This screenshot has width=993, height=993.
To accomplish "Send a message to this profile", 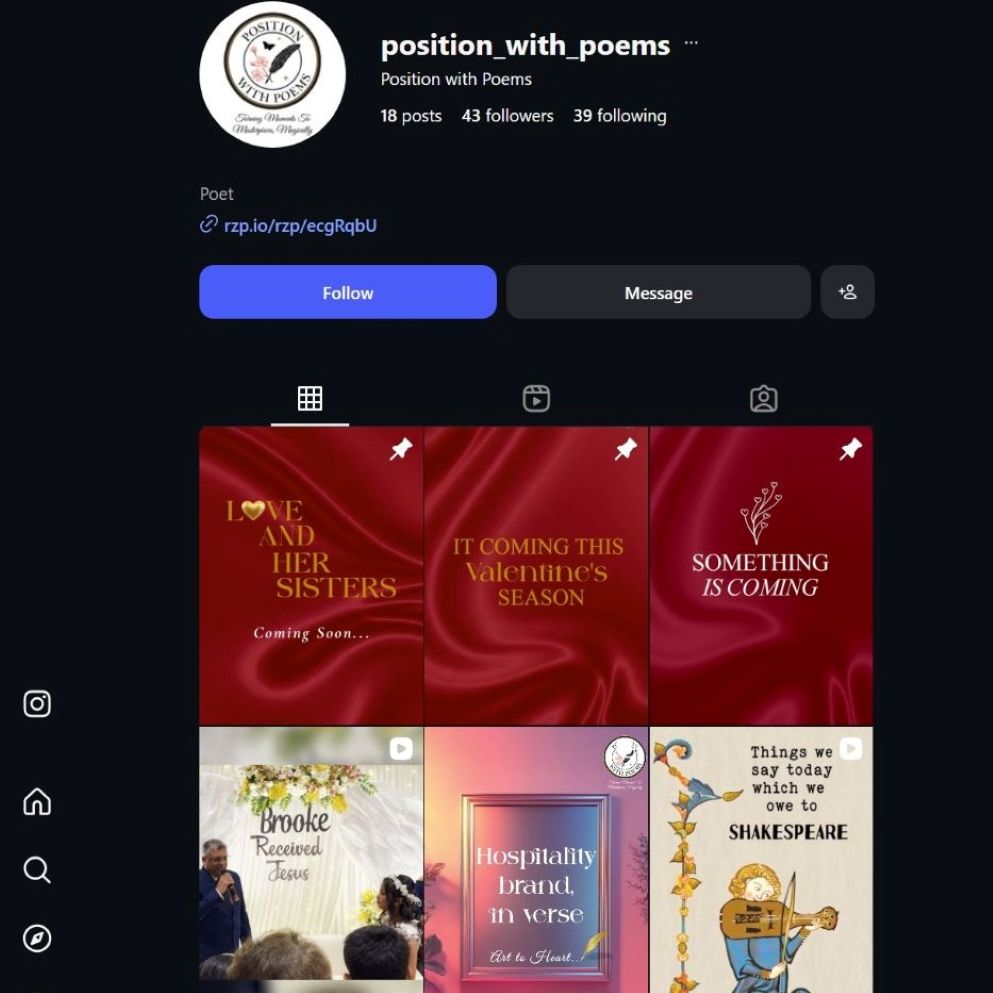I will tap(658, 292).
